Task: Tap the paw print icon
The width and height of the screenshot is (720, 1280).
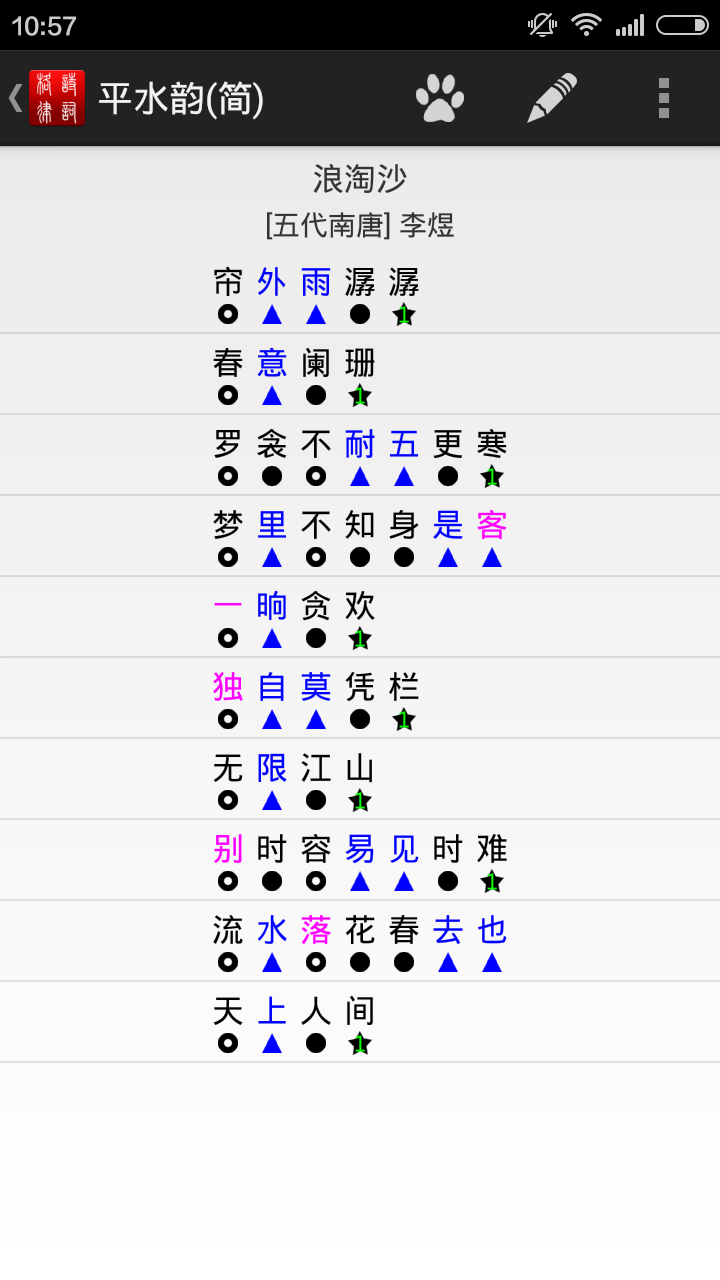Action: pos(440,98)
